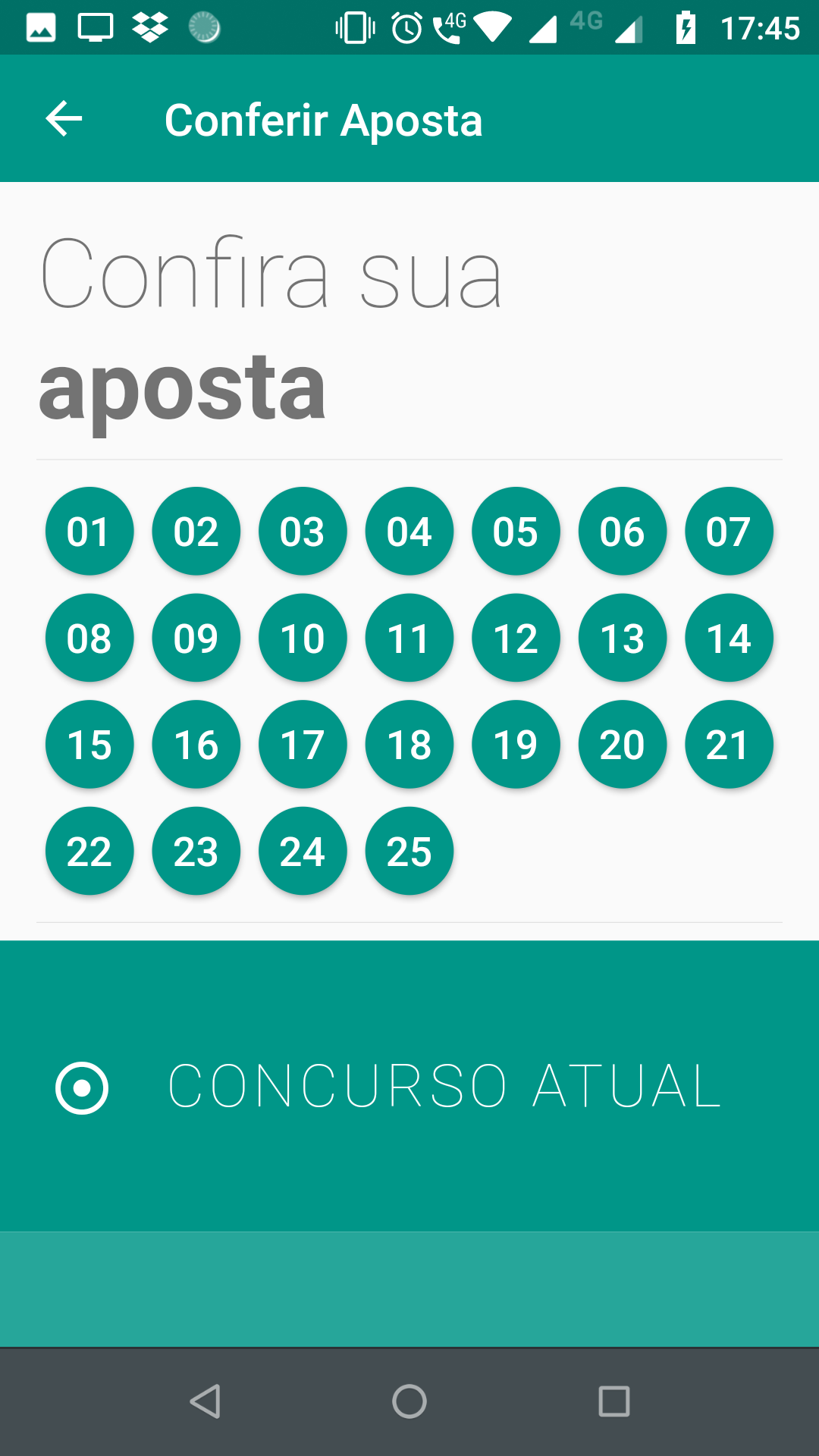The width and height of the screenshot is (819, 1456).
Task: Tap number 25 ball
Action: pyautogui.click(x=409, y=851)
